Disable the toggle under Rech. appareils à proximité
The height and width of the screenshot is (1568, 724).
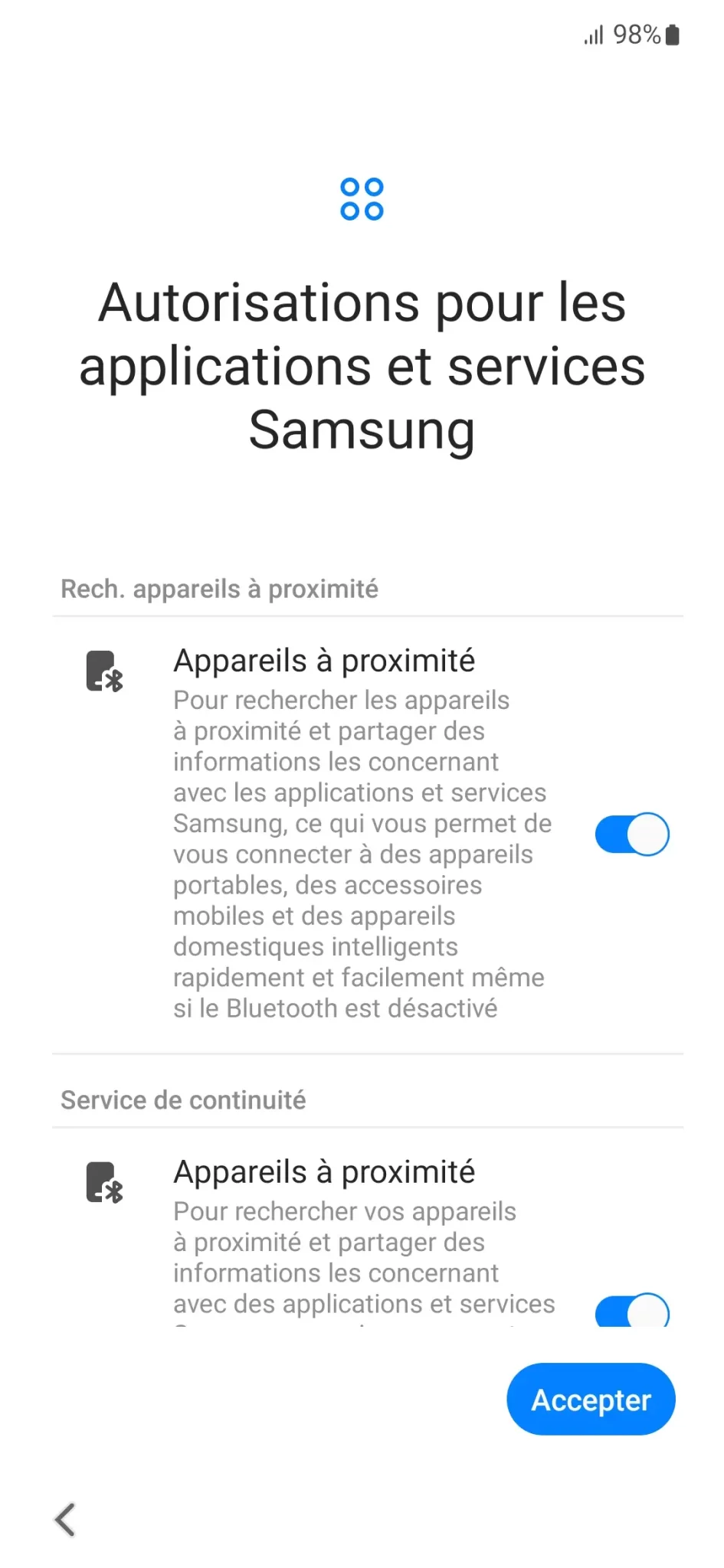[632, 834]
